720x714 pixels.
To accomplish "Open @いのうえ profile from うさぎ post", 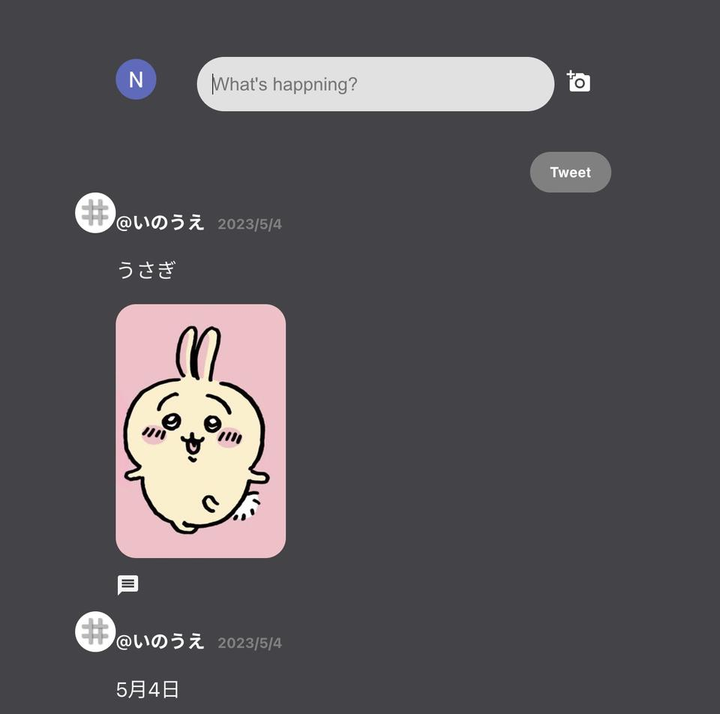I will [x=160, y=223].
